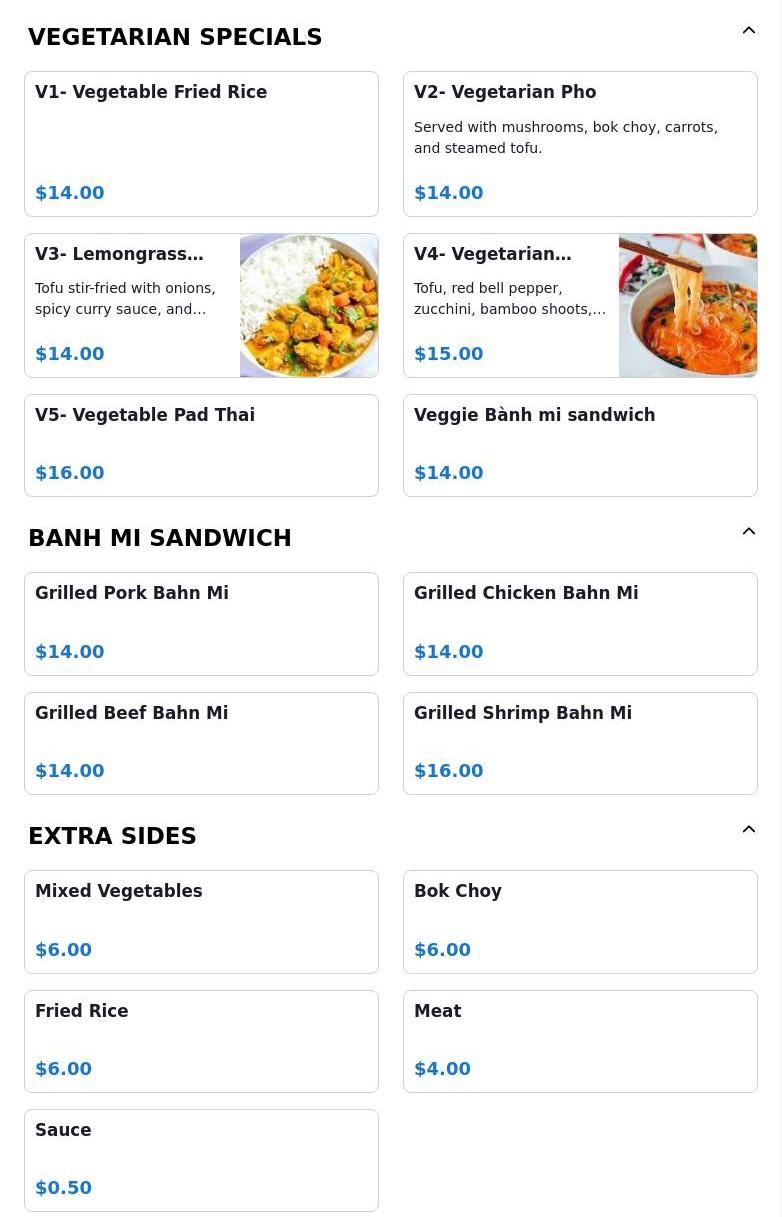Screen dimensions: 782x1217
Task: Collapse the Extra Sides section
Action: [x=748, y=830]
